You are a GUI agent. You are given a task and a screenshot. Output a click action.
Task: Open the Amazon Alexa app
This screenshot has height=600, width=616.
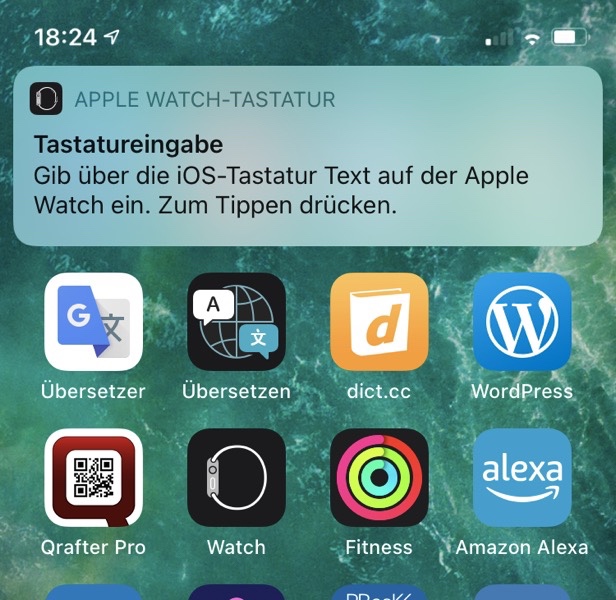tap(522, 478)
